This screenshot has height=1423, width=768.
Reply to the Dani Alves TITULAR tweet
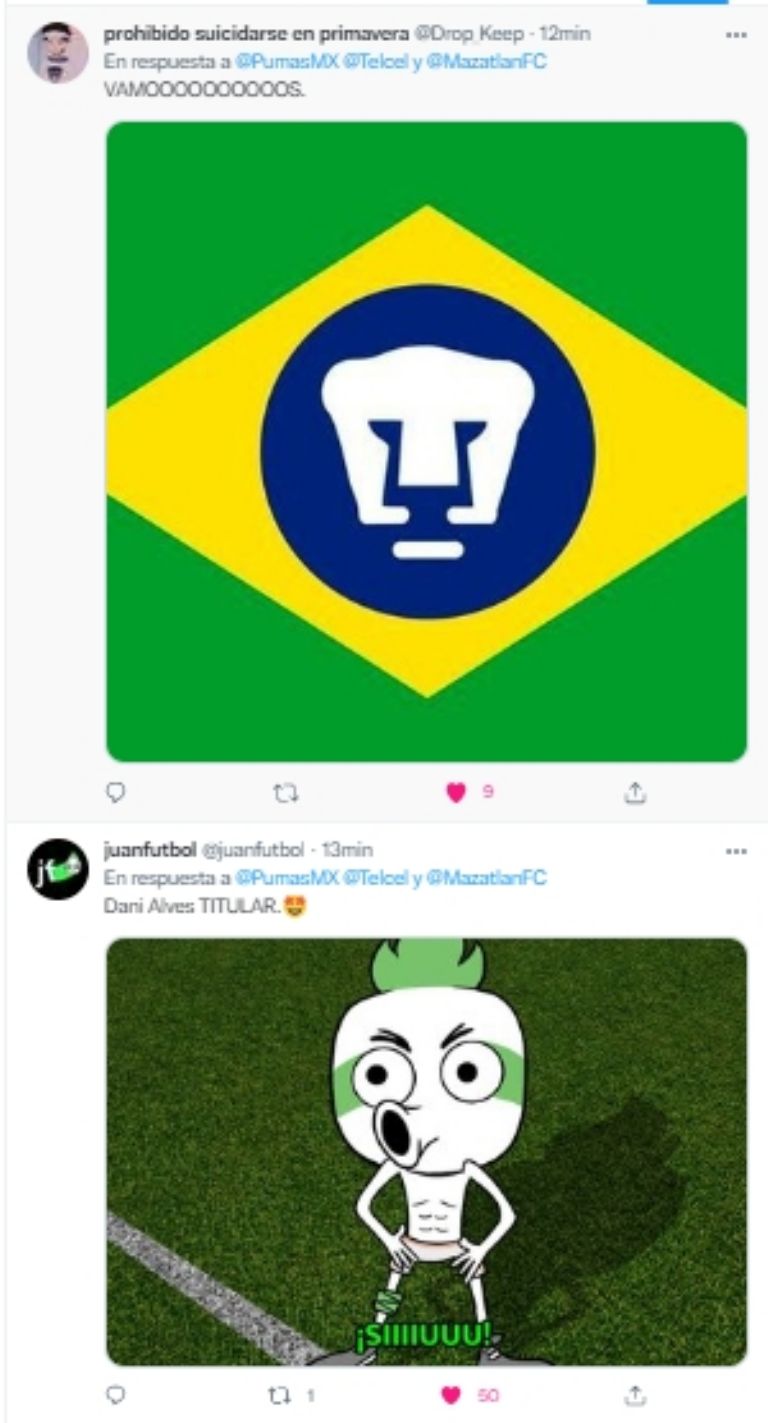coord(116,1394)
